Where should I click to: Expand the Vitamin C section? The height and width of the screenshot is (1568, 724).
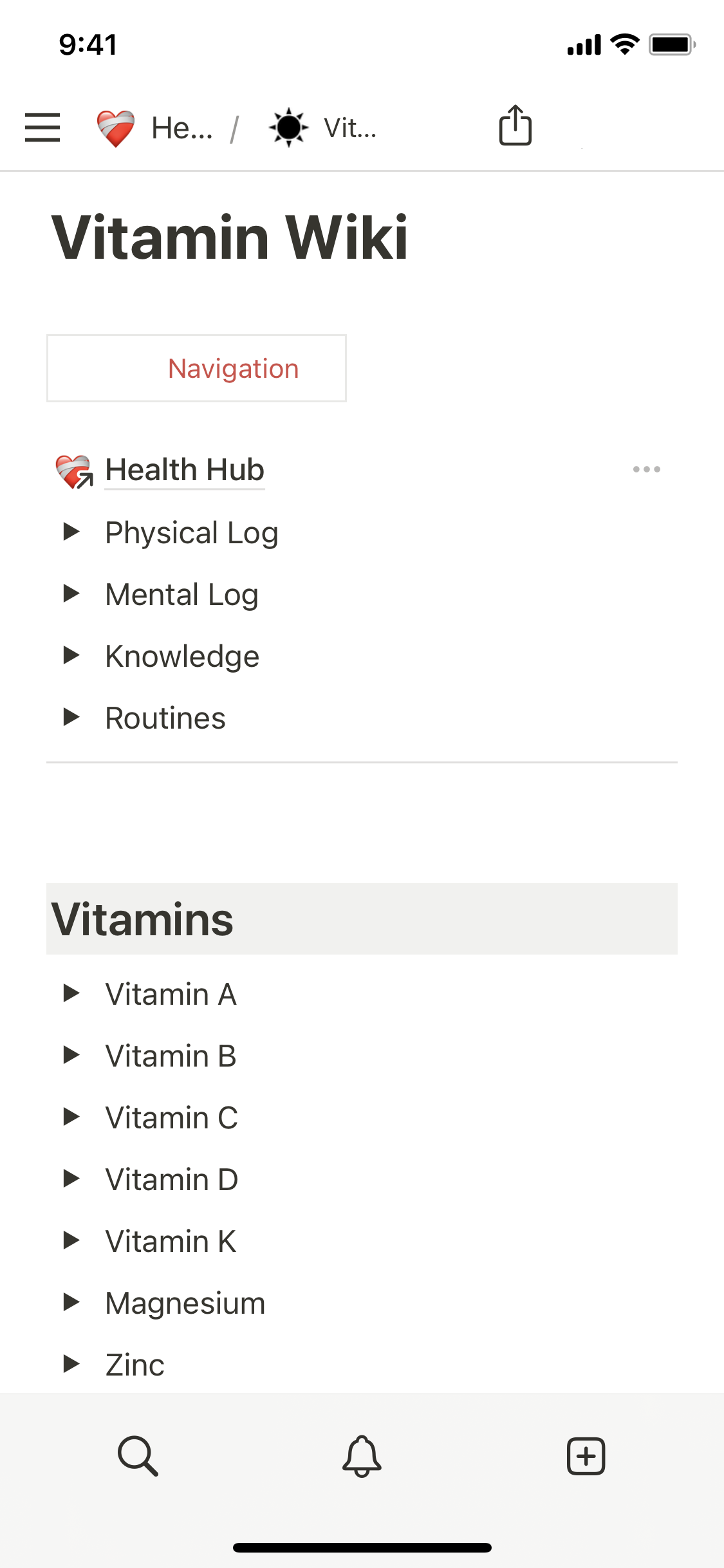click(x=71, y=1117)
